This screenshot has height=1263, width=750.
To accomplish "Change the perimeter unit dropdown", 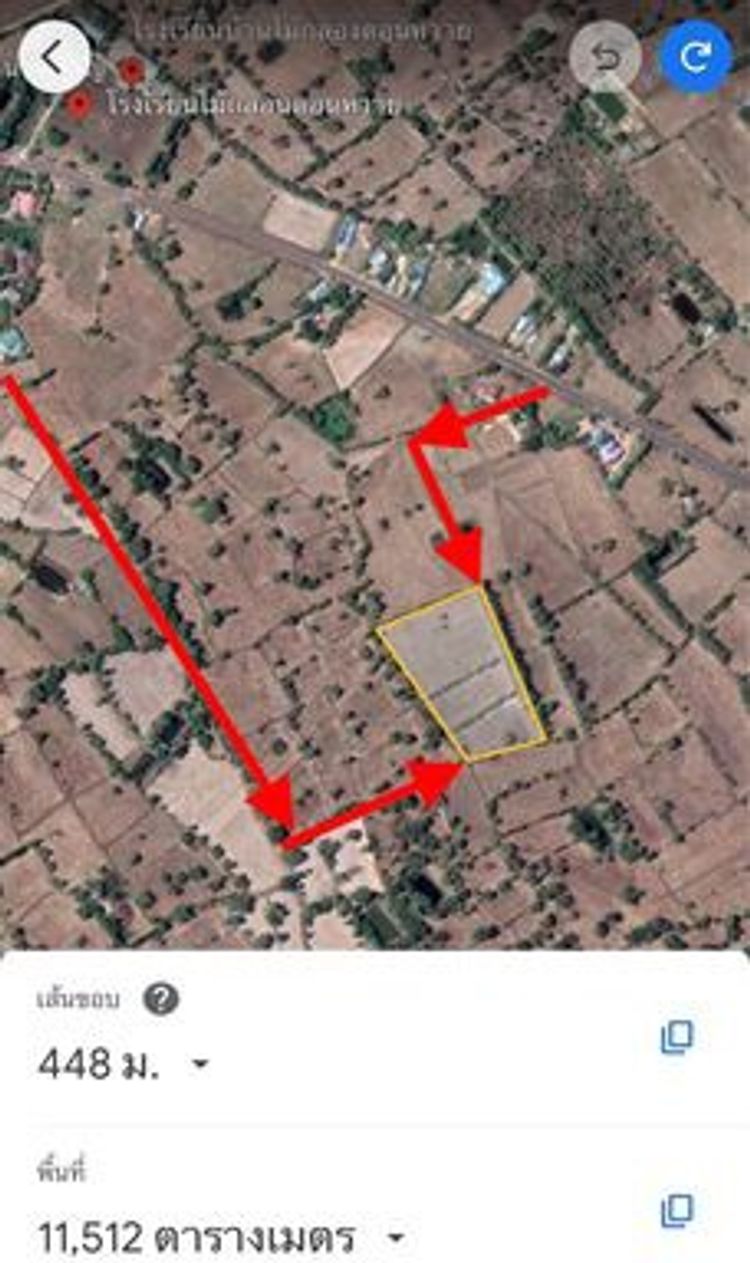I will point(200,1064).
